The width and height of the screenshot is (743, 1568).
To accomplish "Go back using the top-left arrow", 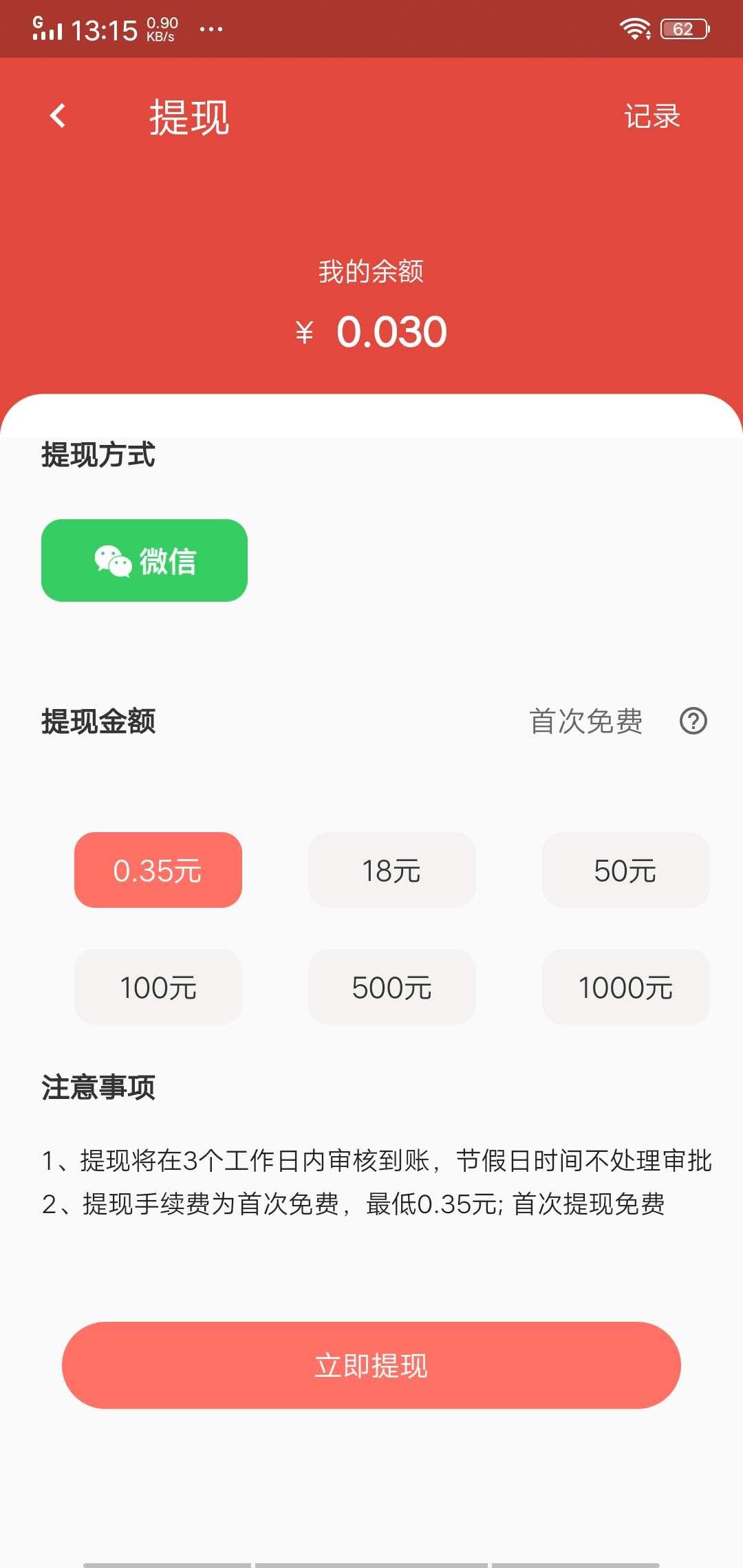I will click(x=58, y=116).
